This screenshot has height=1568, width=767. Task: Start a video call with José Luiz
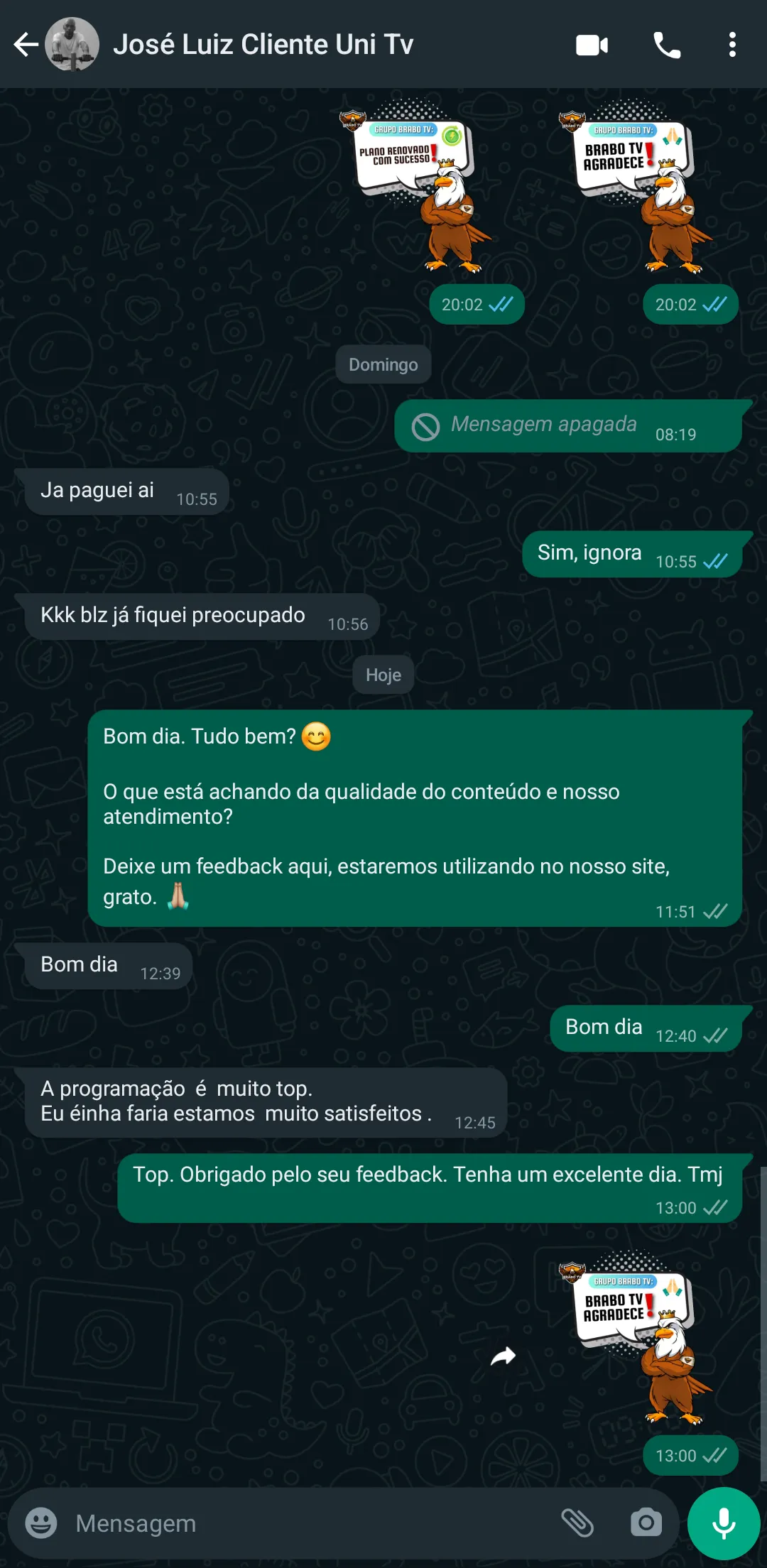coord(592,44)
